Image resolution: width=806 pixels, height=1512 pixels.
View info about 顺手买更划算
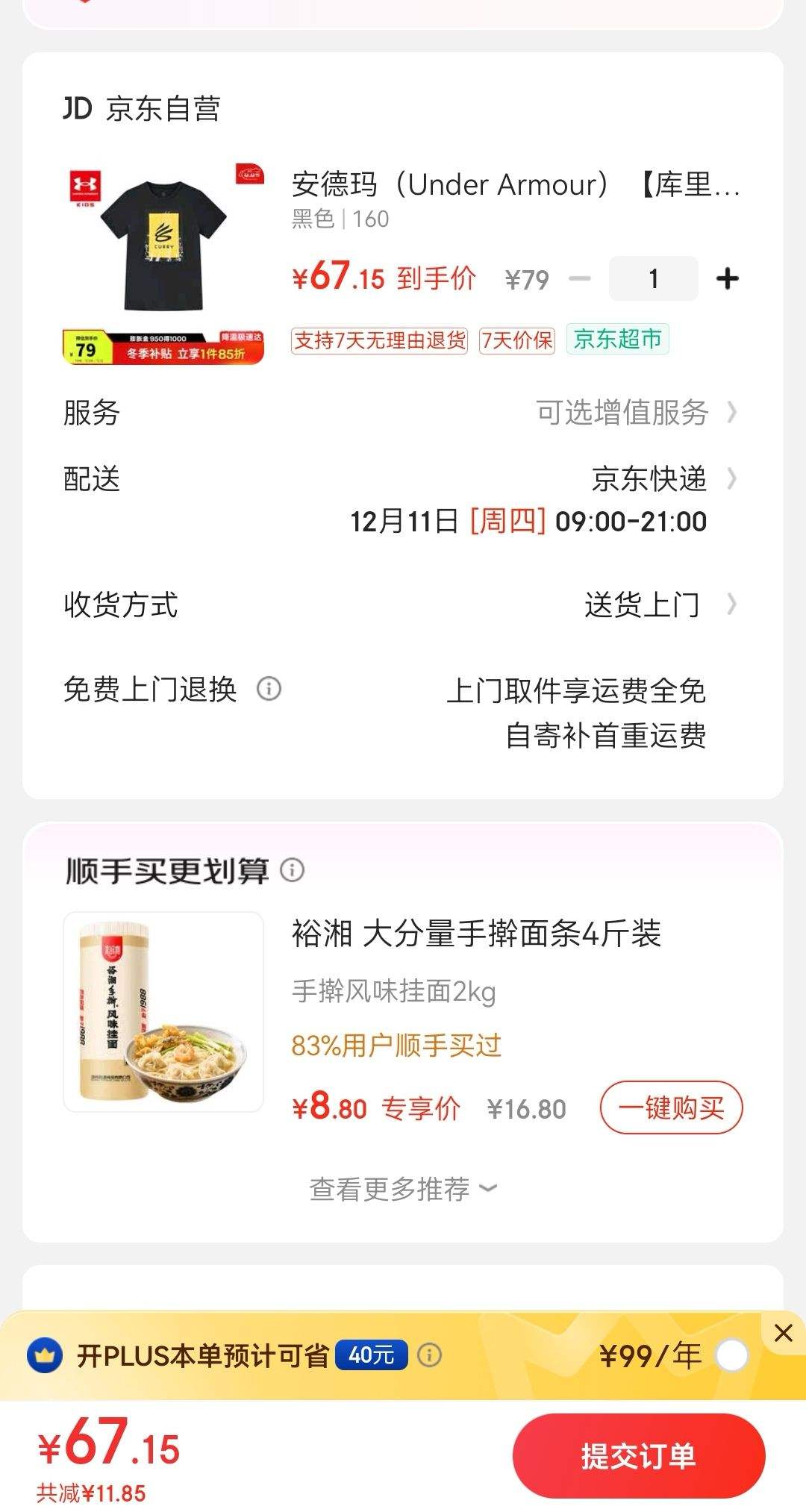(x=293, y=870)
